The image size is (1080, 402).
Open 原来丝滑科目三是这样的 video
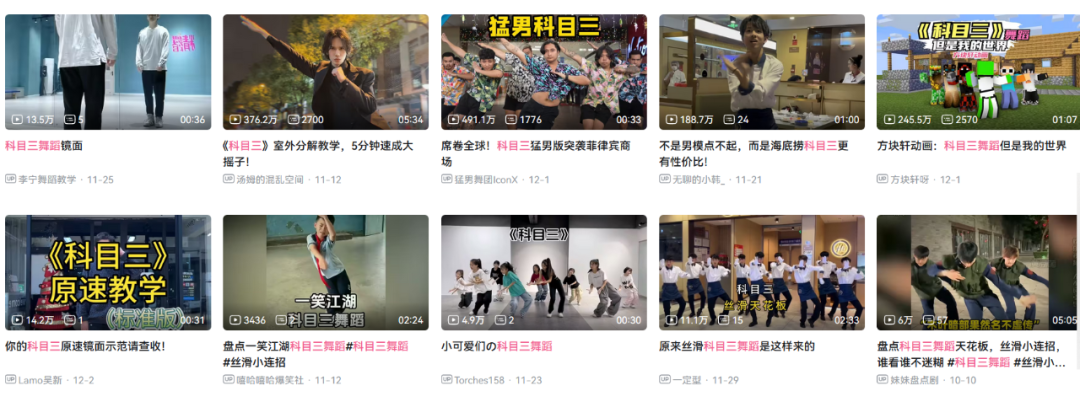tap(762, 272)
